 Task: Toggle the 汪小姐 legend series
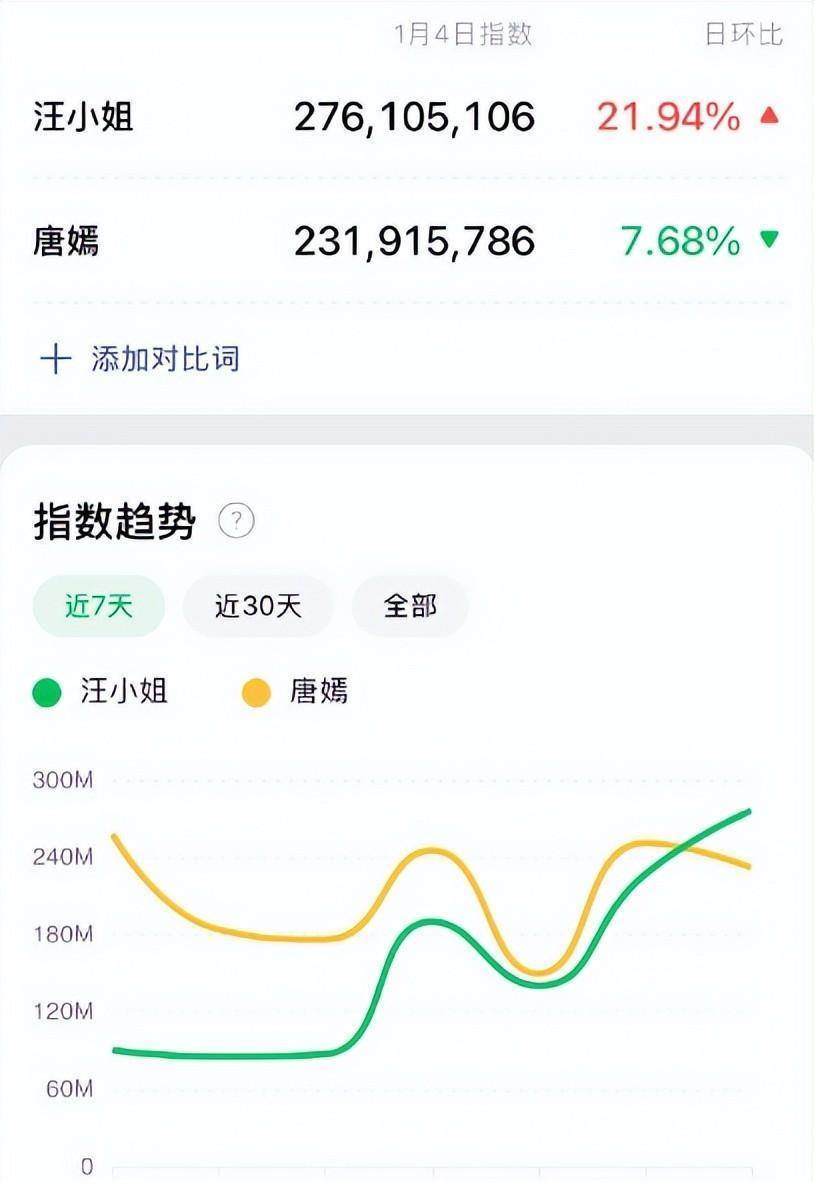tap(101, 692)
